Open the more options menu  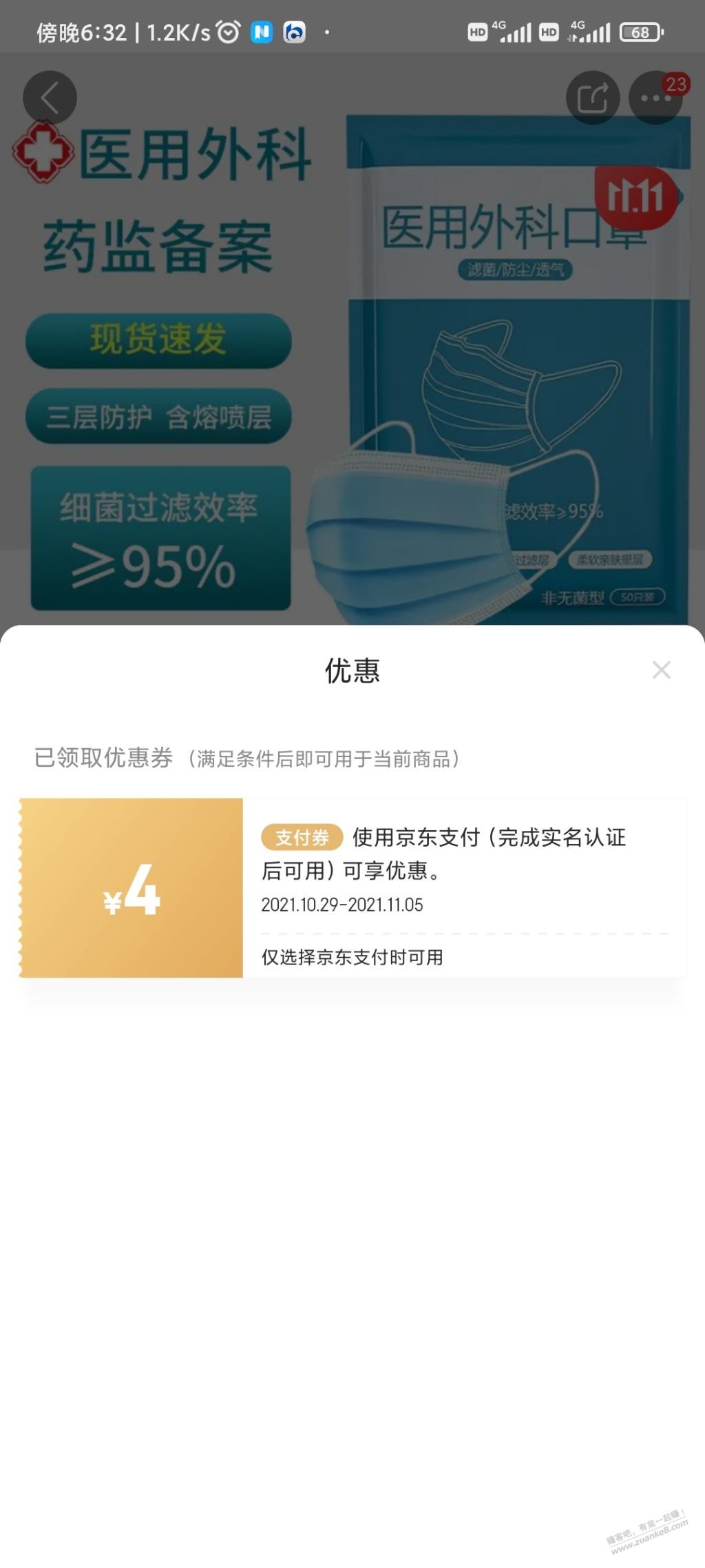pyautogui.click(x=655, y=98)
